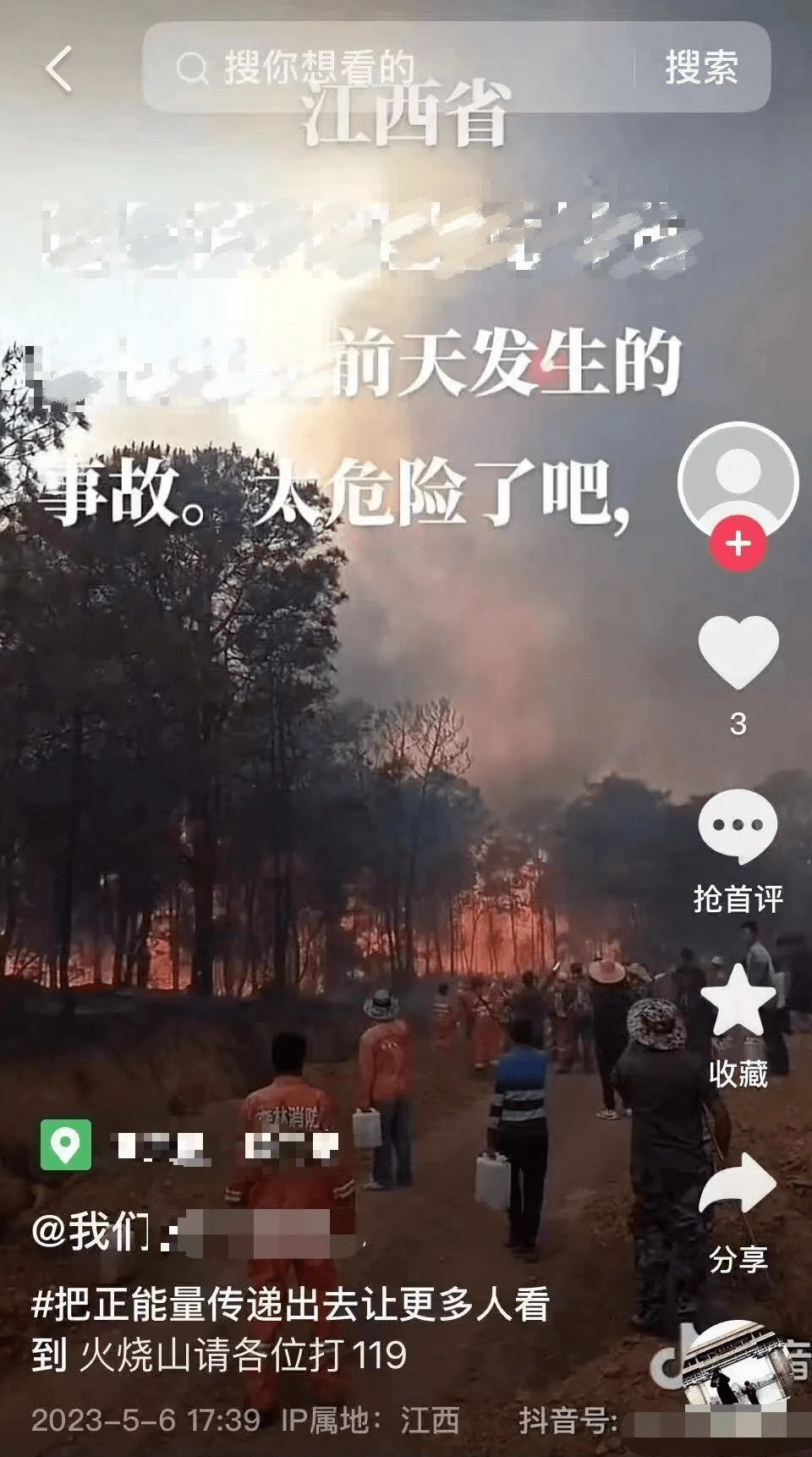Share this video via 分享

click(x=738, y=1189)
